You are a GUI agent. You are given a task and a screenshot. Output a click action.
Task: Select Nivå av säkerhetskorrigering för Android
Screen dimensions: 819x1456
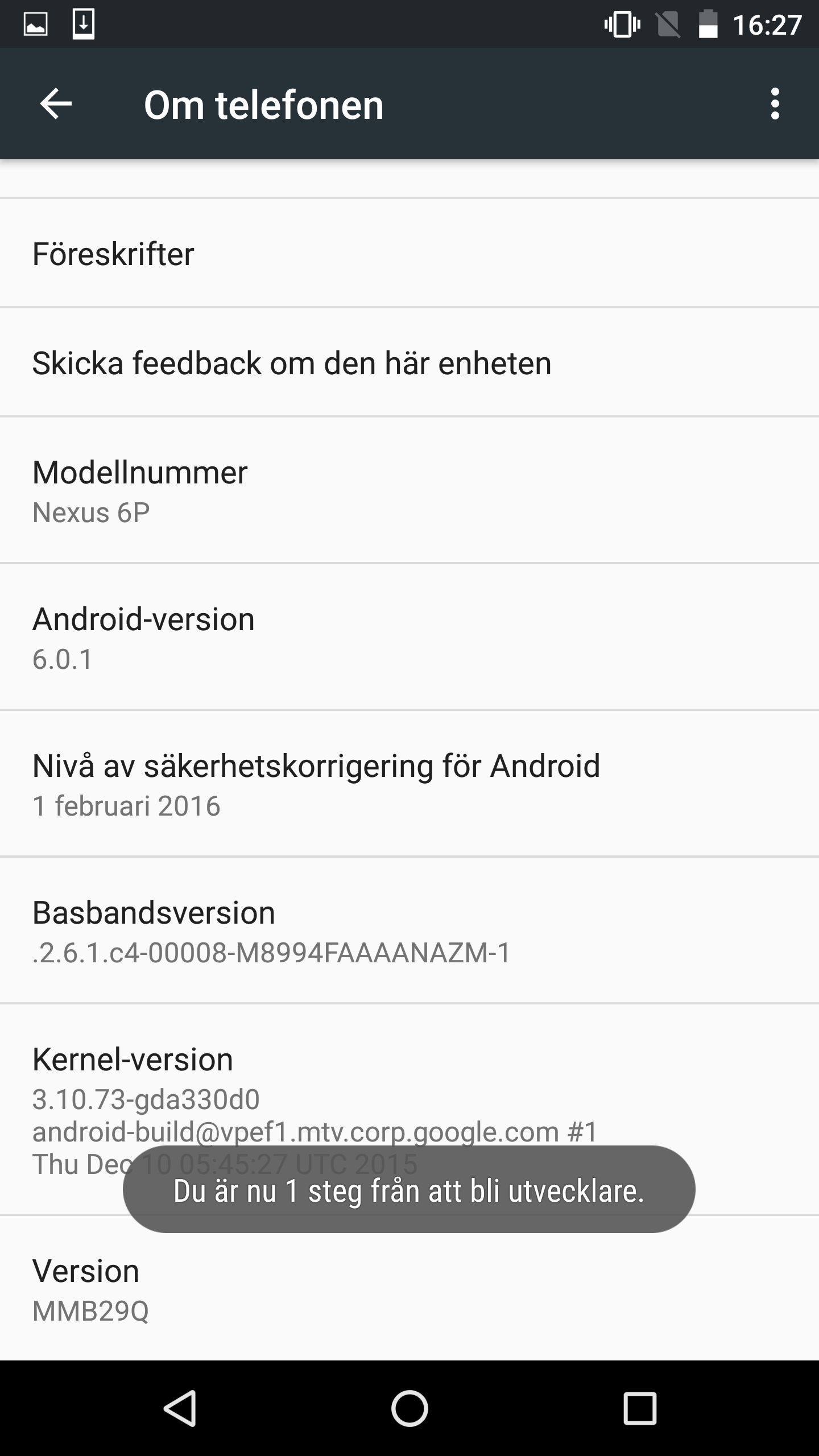click(x=409, y=784)
